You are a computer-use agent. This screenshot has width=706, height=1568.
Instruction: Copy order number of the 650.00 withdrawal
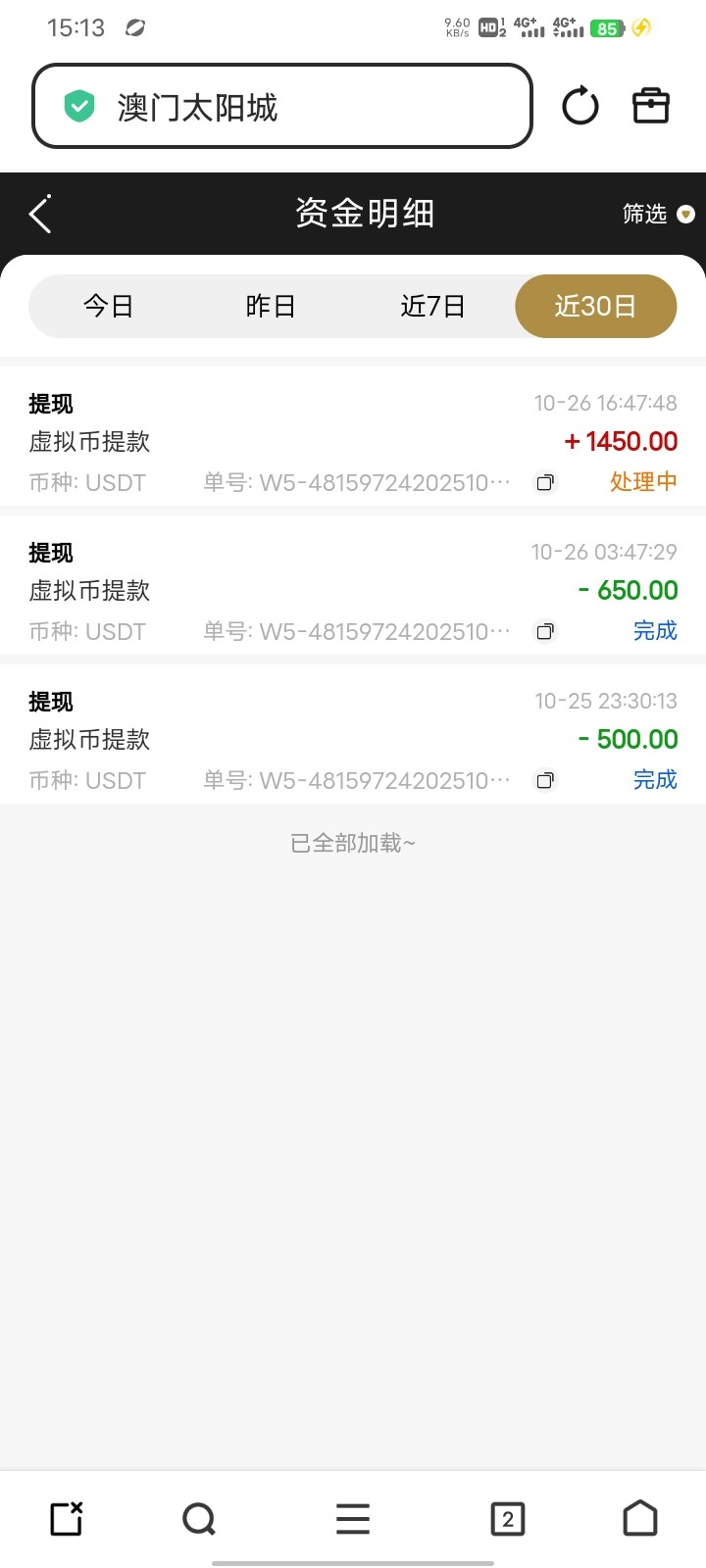pyautogui.click(x=545, y=631)
